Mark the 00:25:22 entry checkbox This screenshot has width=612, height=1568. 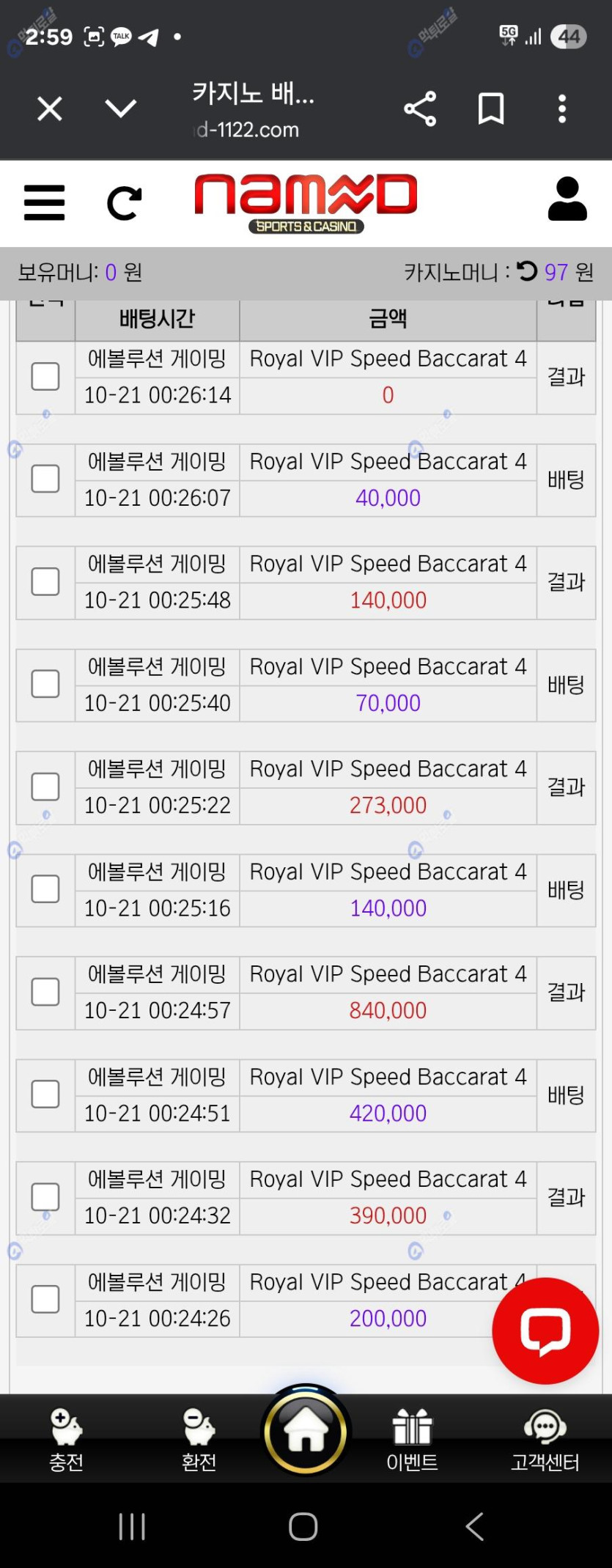(x=45, y=787)
